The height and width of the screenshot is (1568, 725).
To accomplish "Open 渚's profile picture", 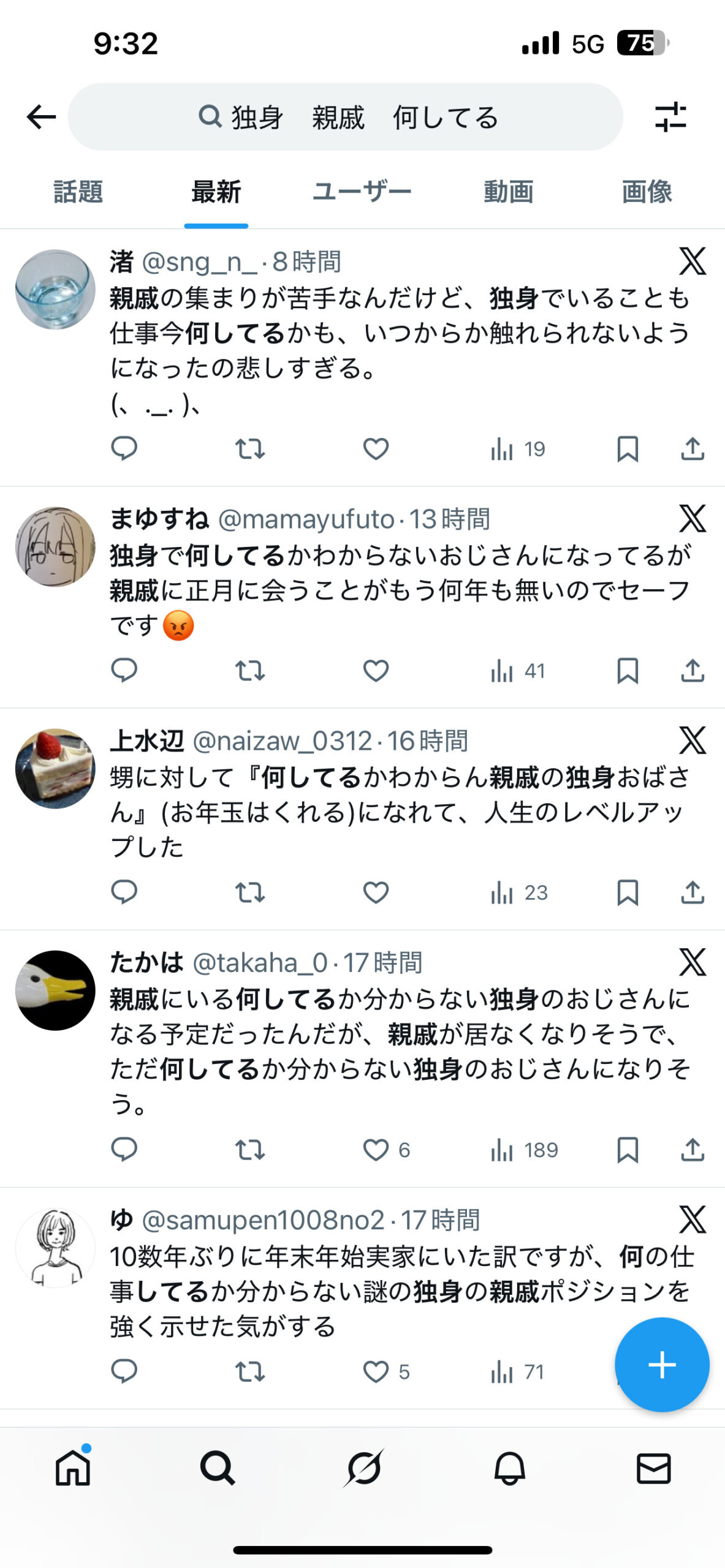I will pos(55,289).
